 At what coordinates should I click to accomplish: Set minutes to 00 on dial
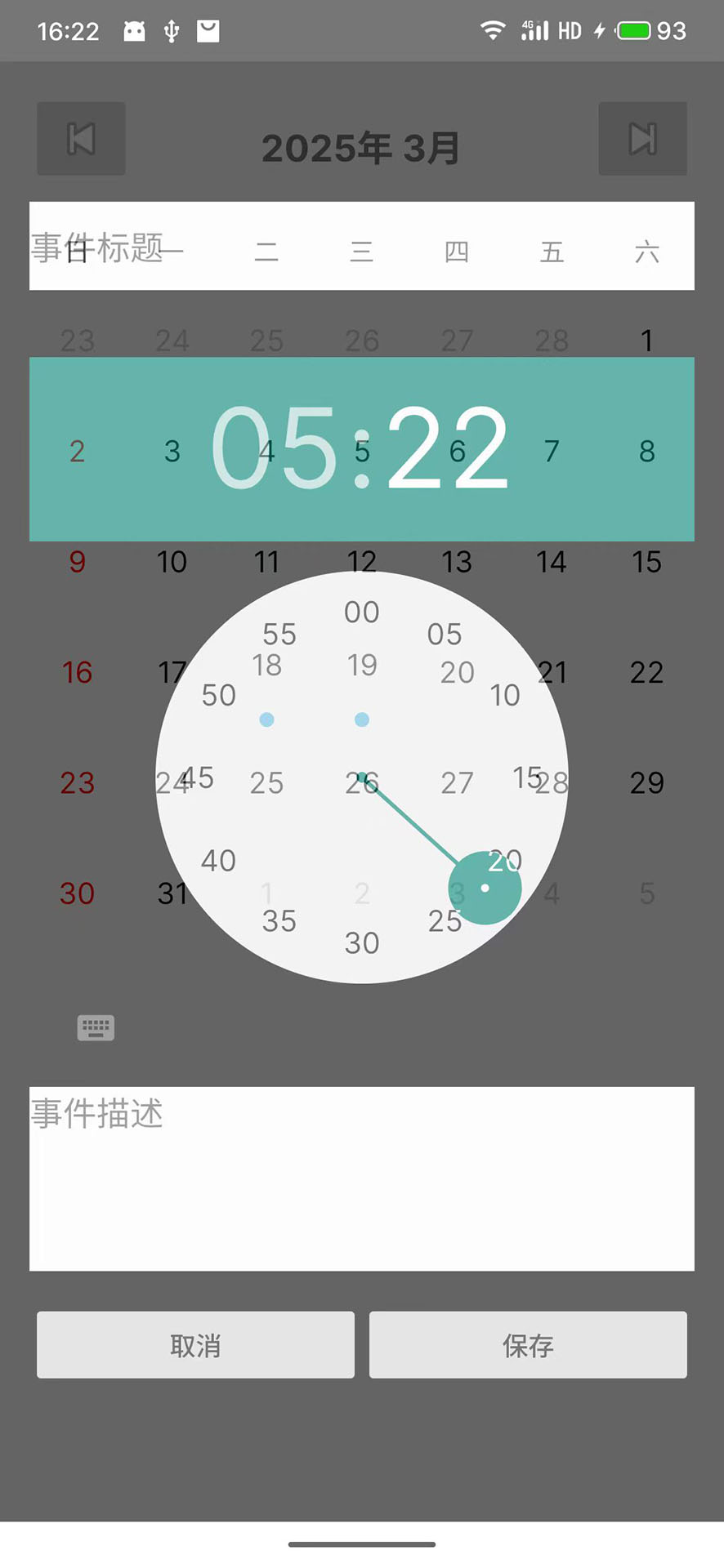click(361, 612)
